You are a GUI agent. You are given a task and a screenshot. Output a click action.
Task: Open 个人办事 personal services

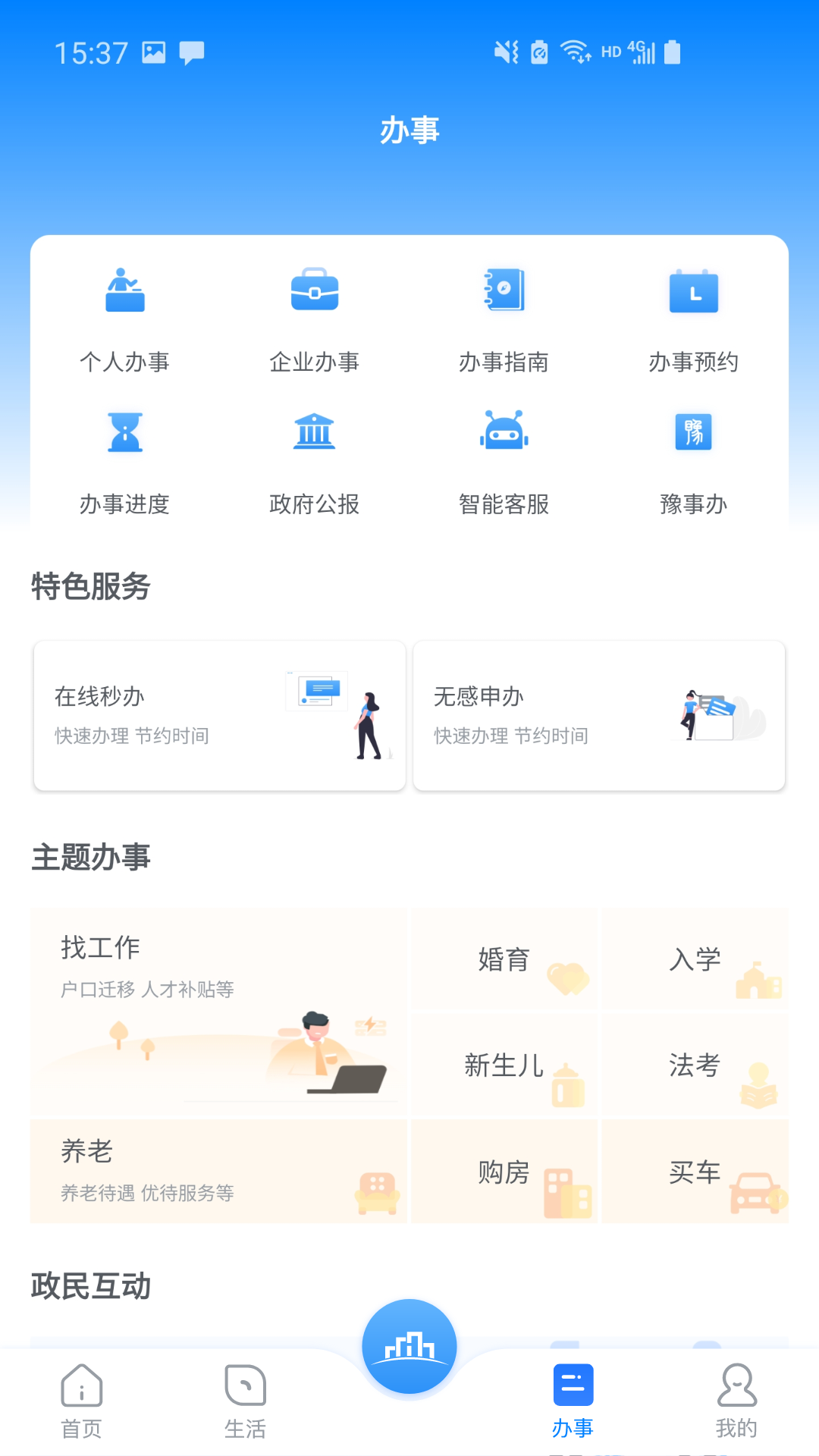point(126,318)
